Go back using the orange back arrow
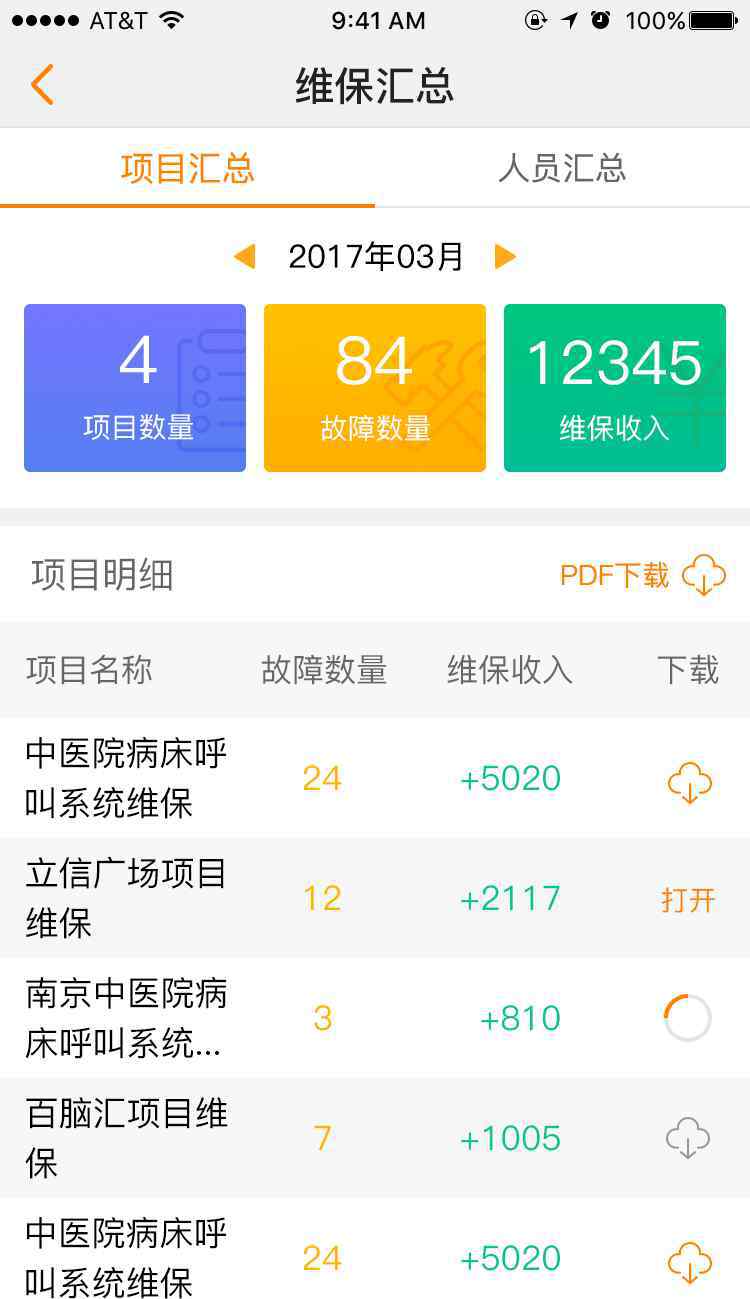Viewport: 750px width, 1299px height. click(42, 85)
